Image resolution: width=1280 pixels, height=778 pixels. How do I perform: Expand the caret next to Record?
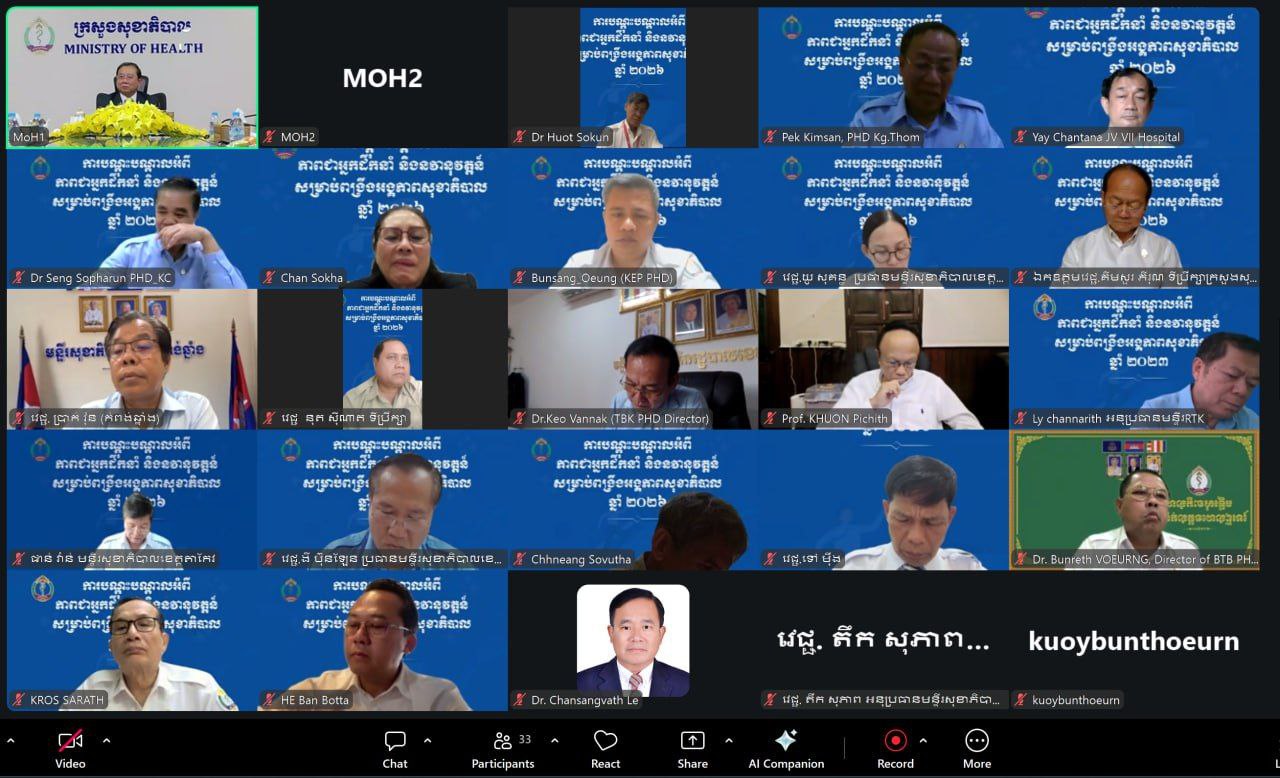click(x=923, y=741)
